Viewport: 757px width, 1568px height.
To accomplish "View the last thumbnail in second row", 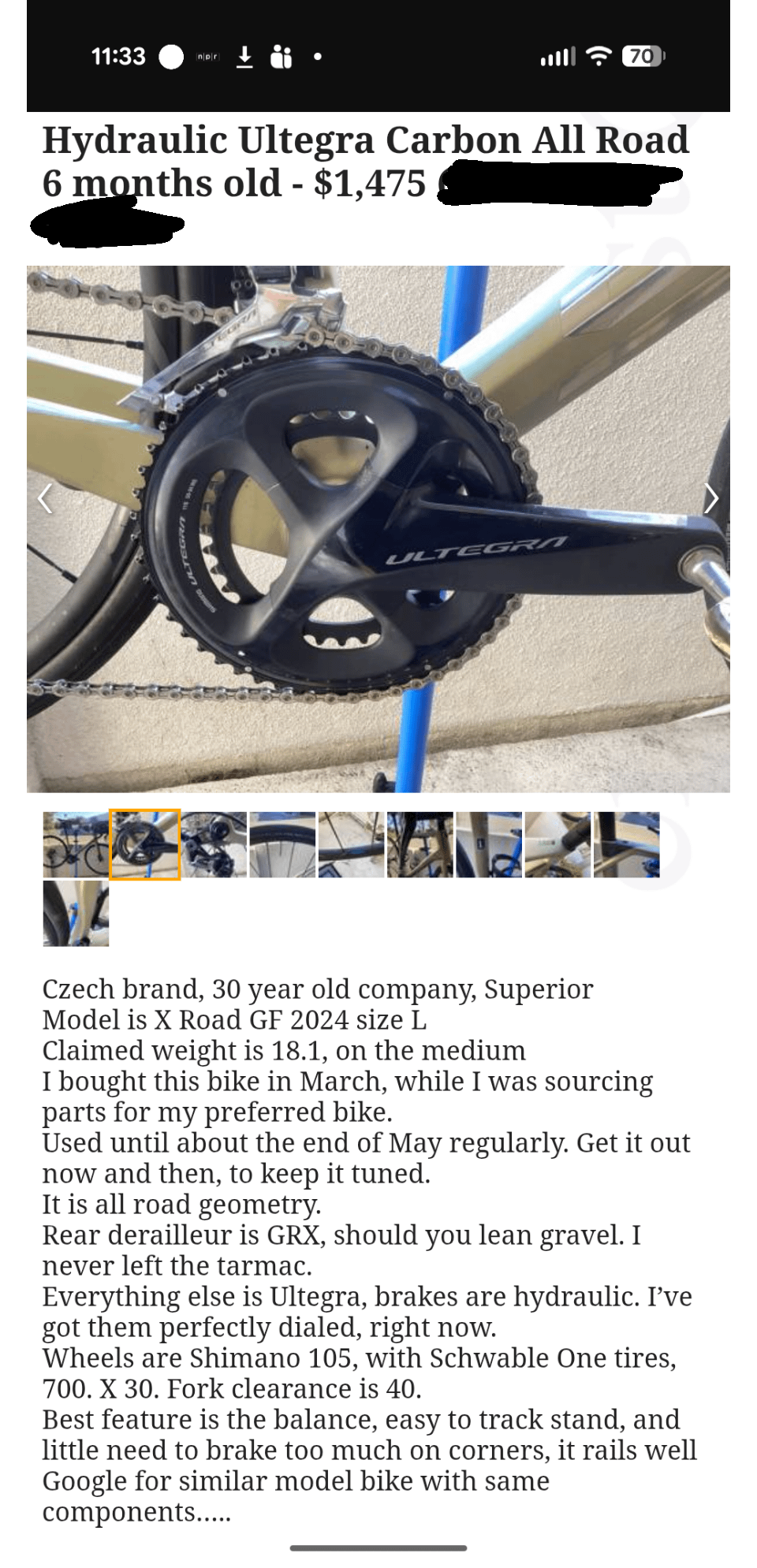I will pyautogui.click(x=76, y=913).
